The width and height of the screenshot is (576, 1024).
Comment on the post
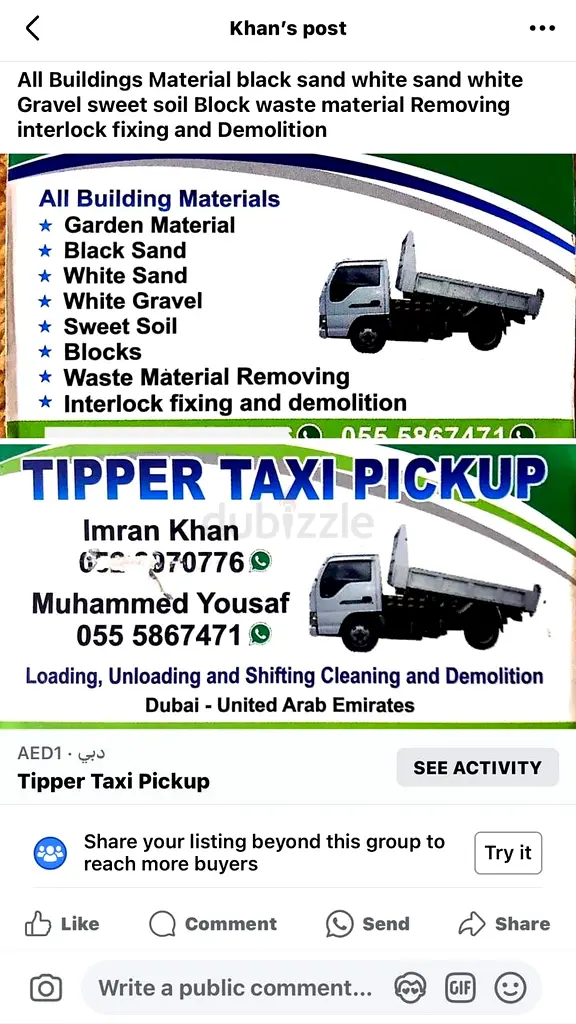(213, 923)
